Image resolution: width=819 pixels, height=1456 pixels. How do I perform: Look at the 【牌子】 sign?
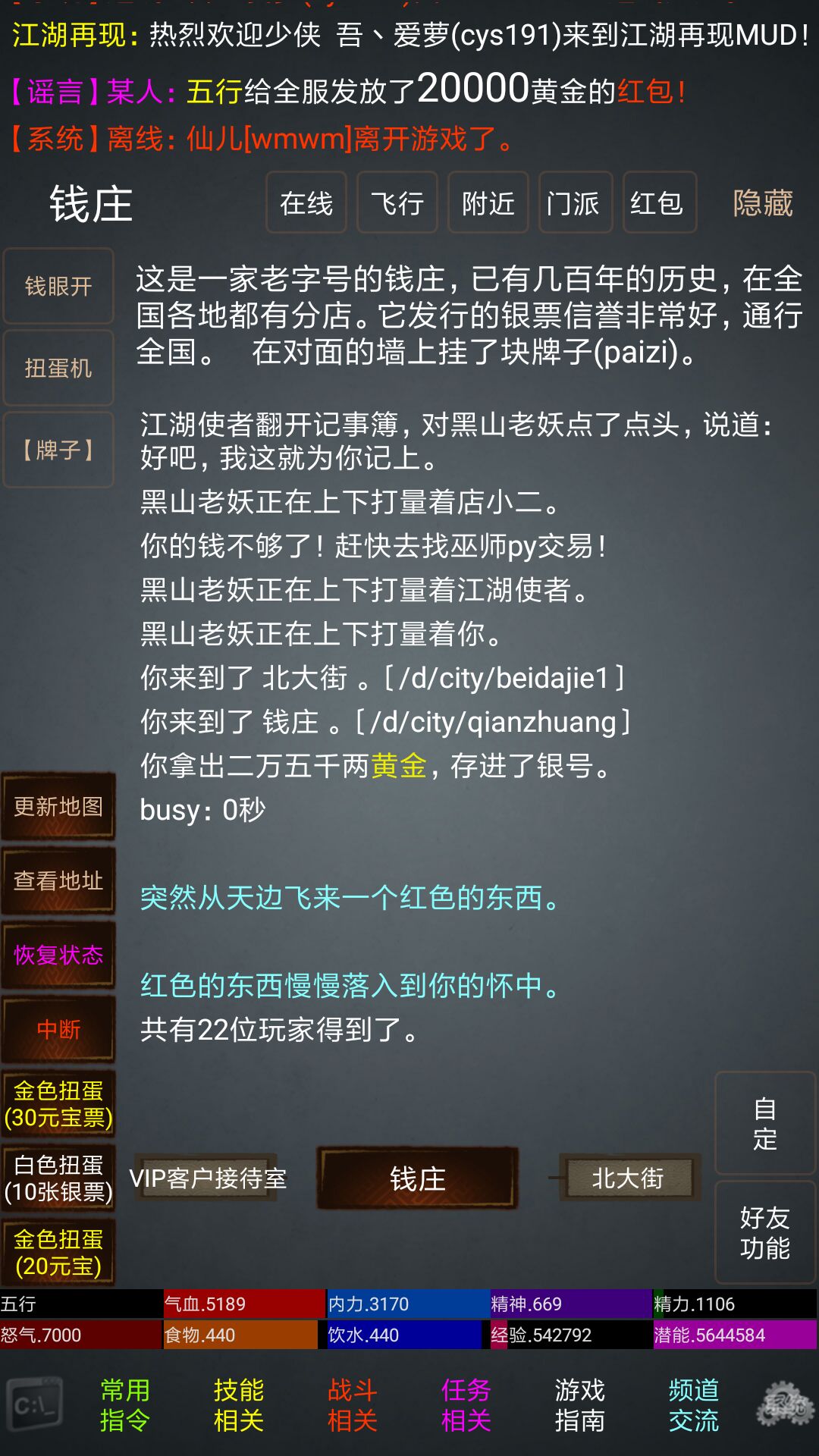(58, 450)
